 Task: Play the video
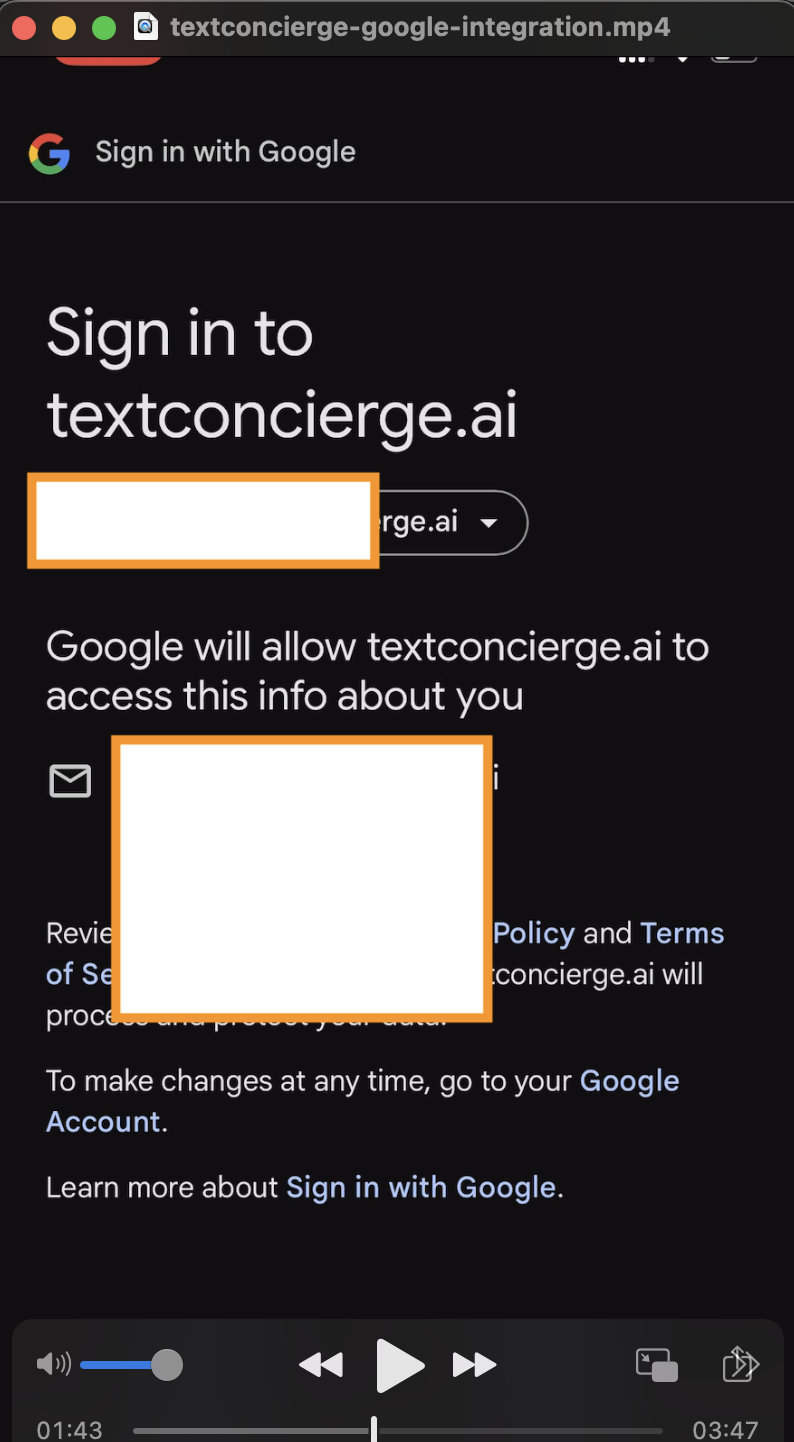(x=400, y=1365)
